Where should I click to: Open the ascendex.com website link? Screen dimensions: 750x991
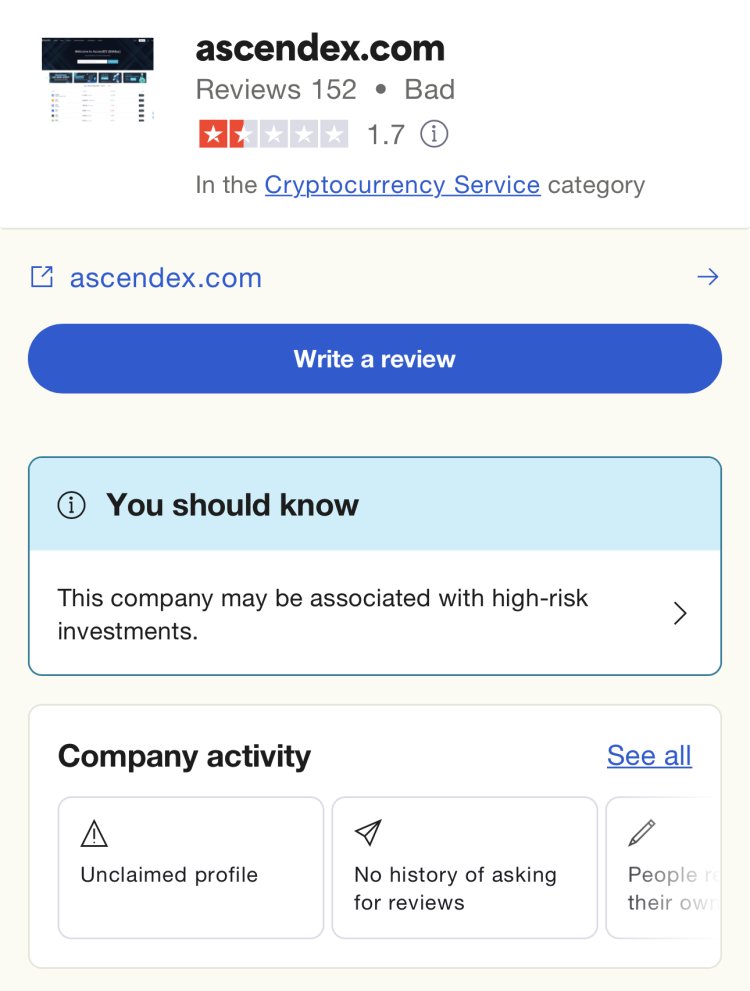click(x=165, y=277)
